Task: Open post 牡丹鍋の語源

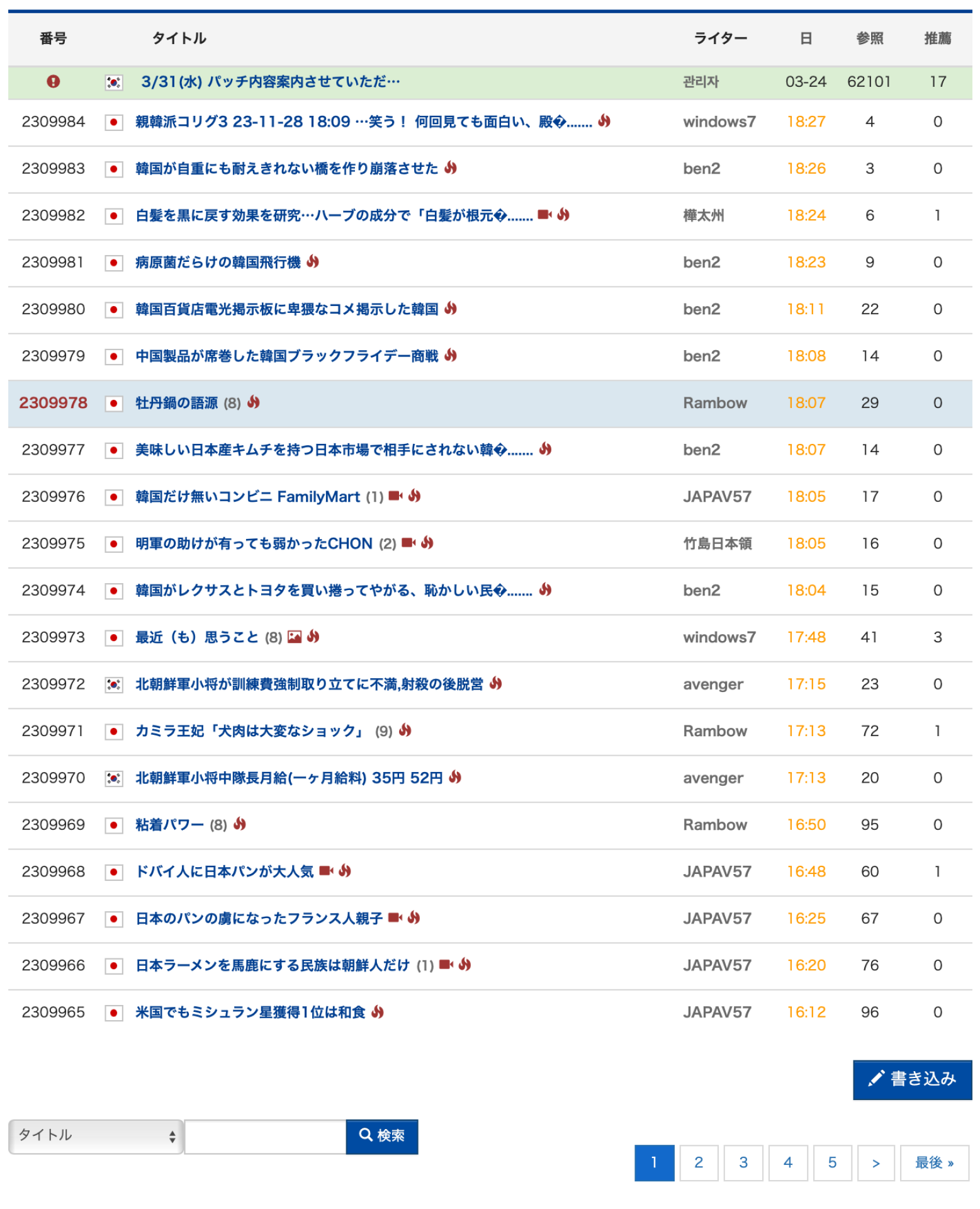Action: click(176, 403)
